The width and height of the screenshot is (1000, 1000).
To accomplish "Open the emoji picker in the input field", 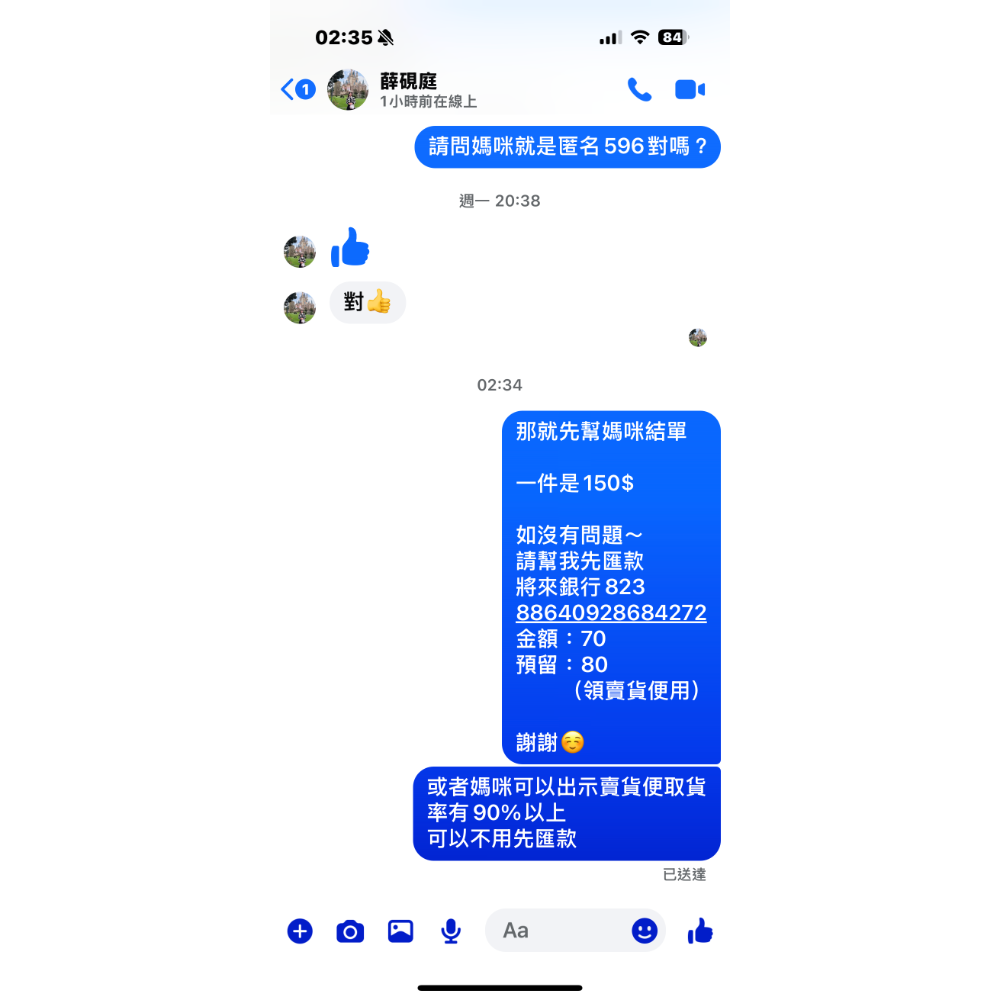I will tap(645, 931).
